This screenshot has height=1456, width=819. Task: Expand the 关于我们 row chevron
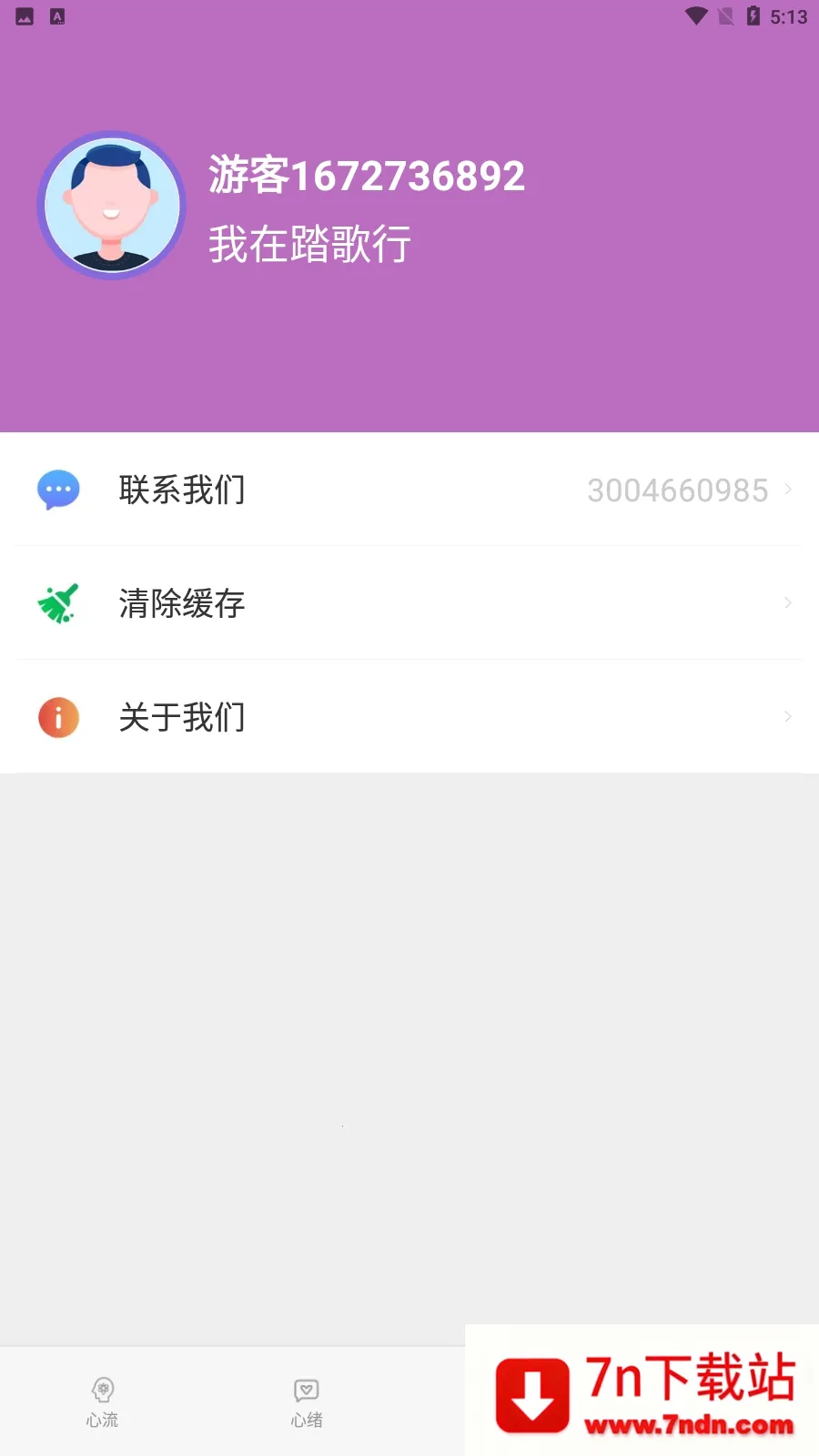click(787, 717)
